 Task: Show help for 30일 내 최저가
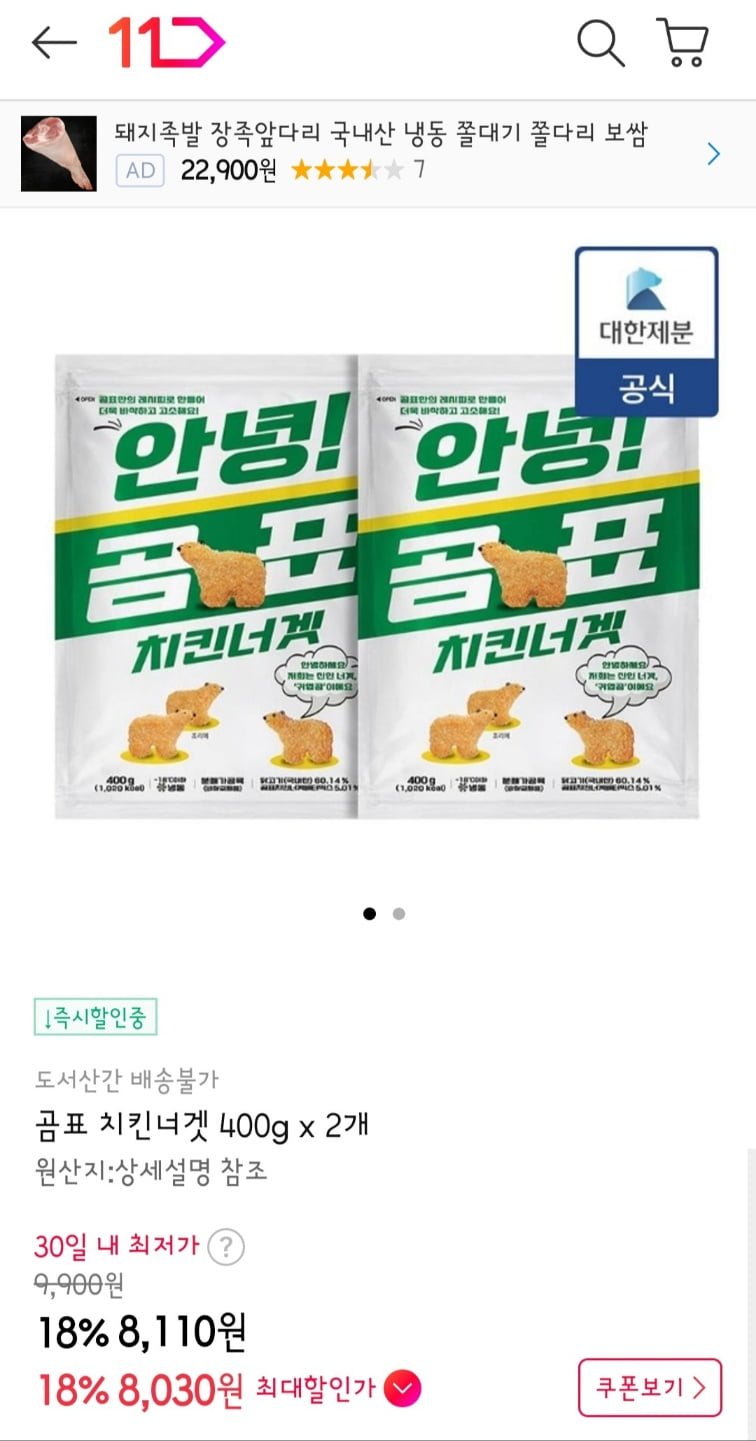tap(227, 1247)
